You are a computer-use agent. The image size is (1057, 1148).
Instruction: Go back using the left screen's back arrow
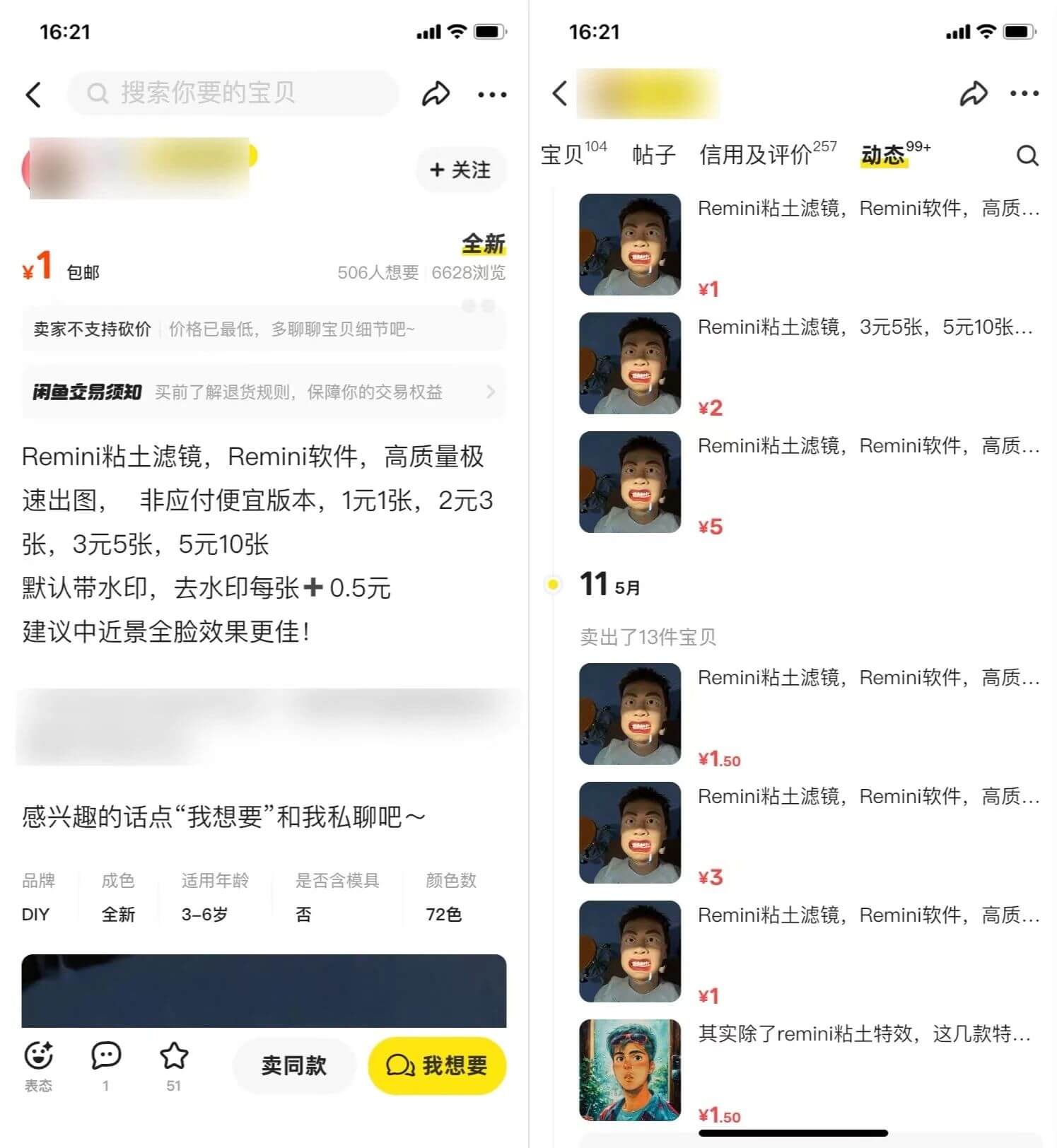click(x=34, y=93)
